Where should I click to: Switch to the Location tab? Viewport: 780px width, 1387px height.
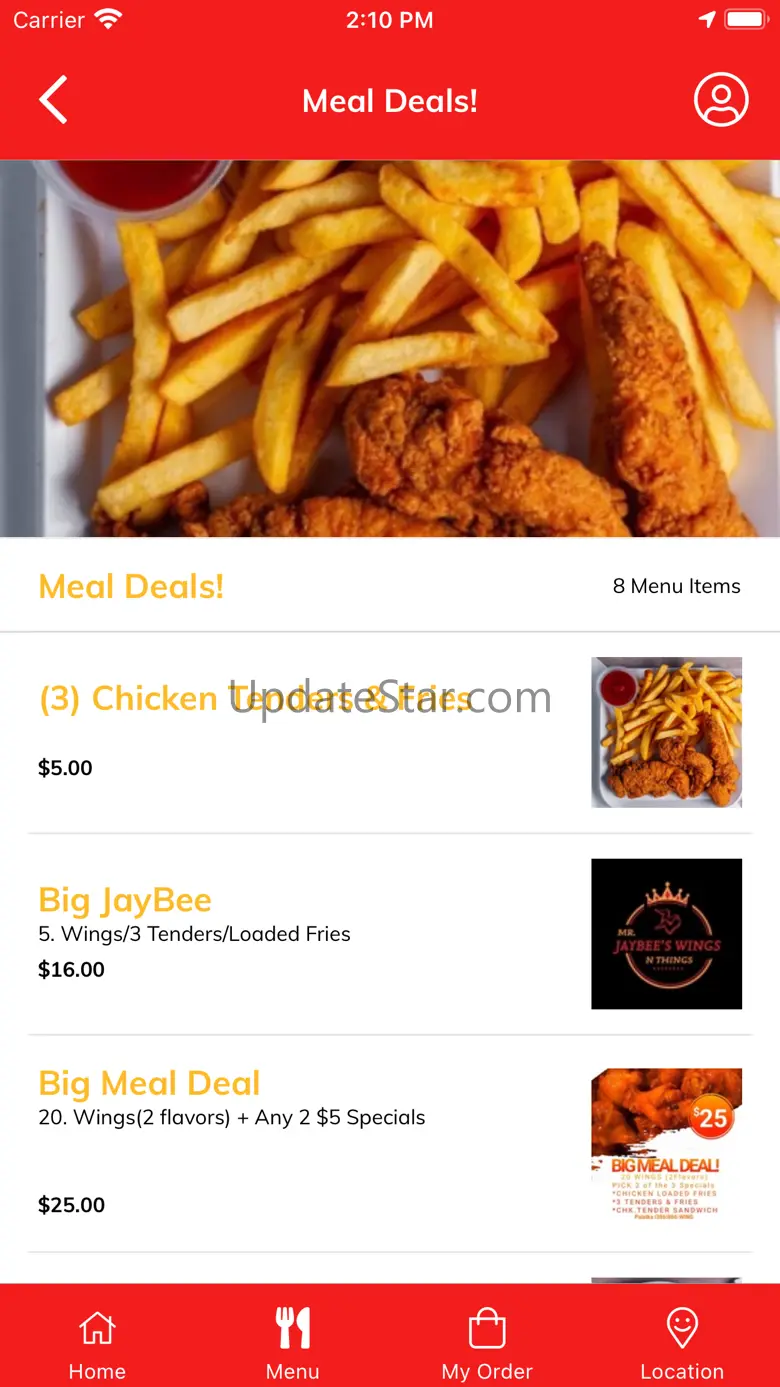(x=682, y=1344)
